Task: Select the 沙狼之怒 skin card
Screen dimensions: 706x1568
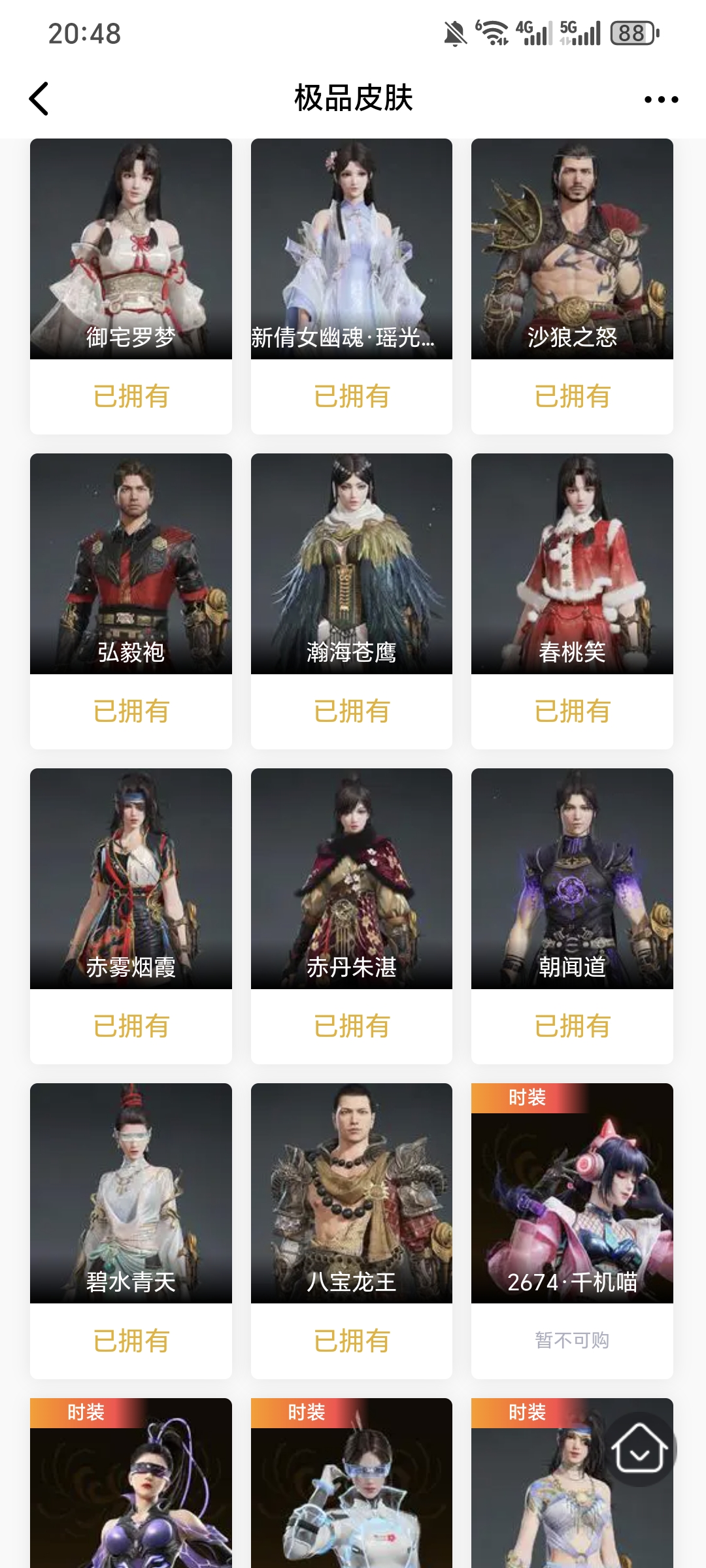Action: coord(572,249)
